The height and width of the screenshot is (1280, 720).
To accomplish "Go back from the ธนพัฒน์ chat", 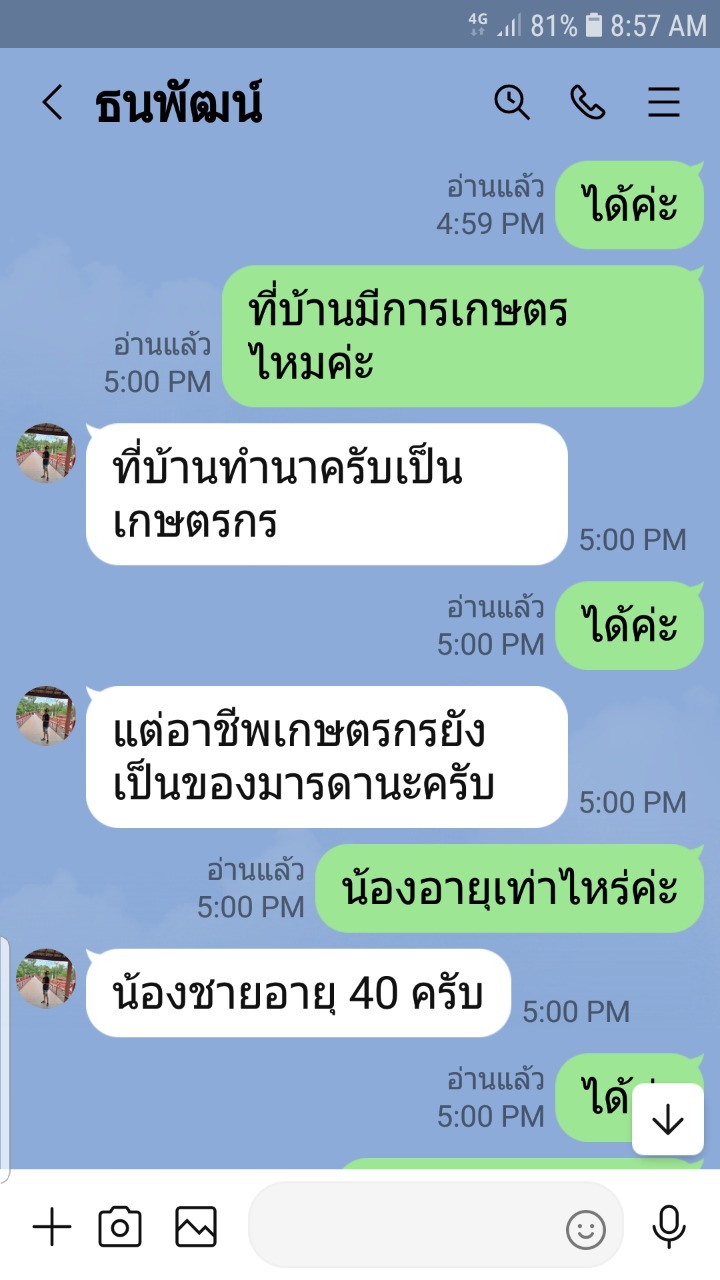I will [x=52, y=103].
